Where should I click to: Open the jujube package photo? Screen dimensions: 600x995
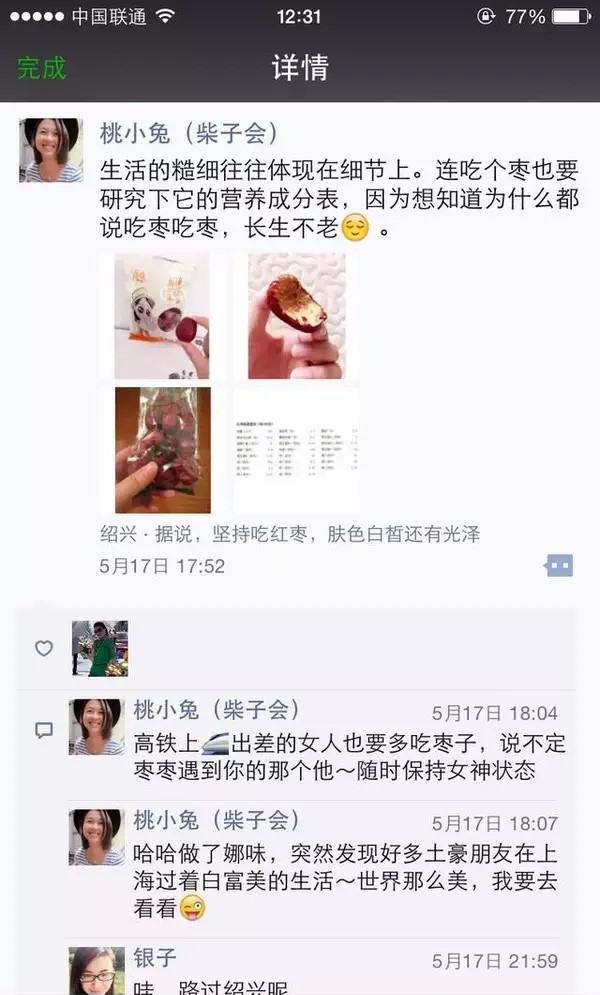tap(162, 315)
